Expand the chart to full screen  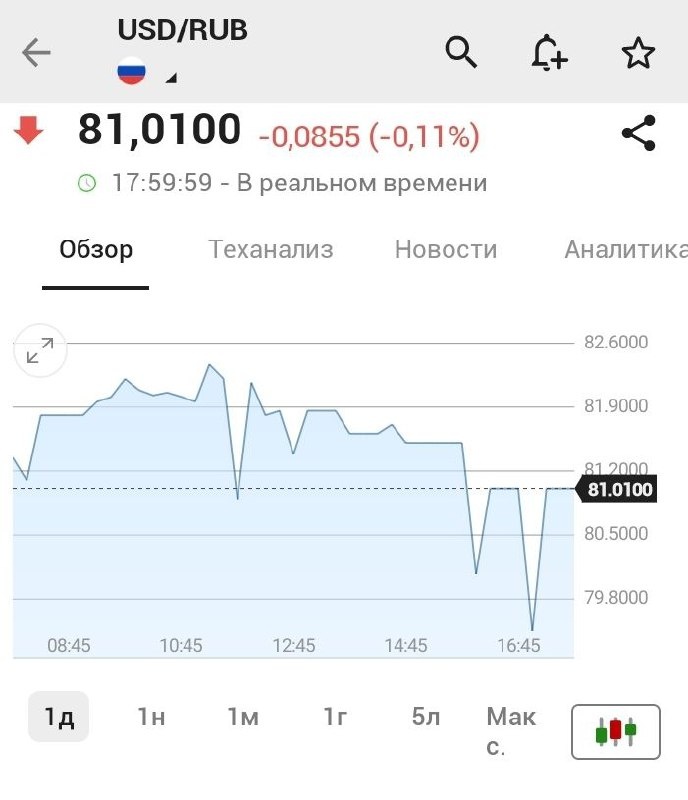(x=40, y=351)
